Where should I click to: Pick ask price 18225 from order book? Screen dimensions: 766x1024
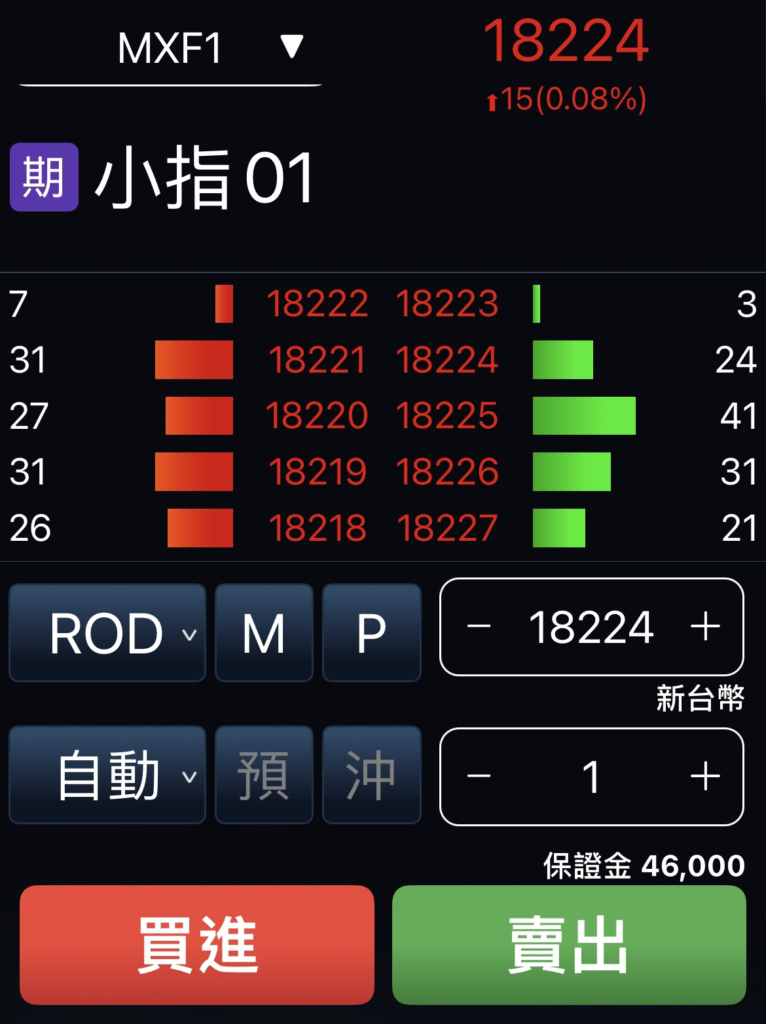point(447,416)
